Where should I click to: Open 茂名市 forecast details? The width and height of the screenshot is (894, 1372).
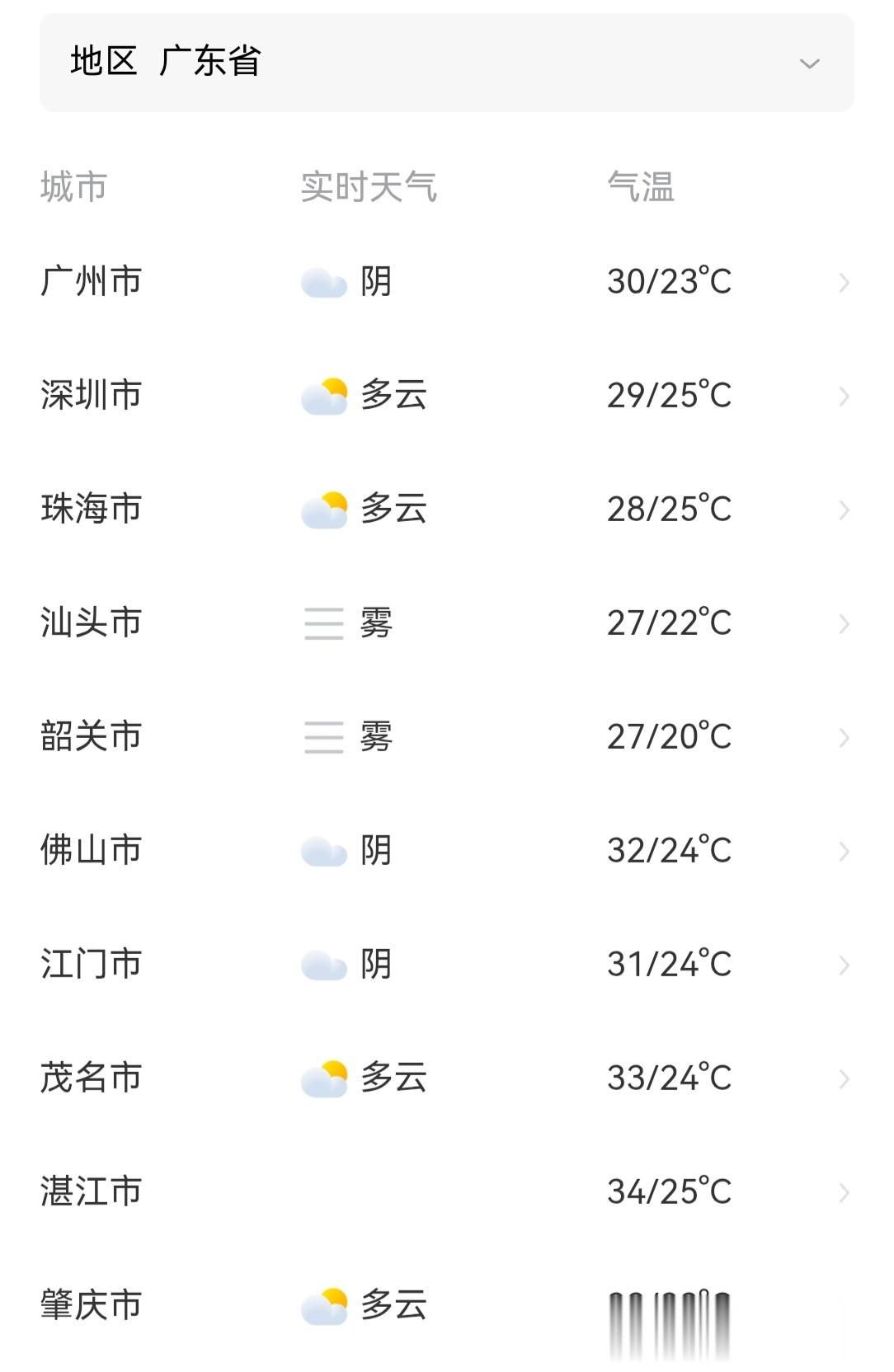tap(447, 1078)
